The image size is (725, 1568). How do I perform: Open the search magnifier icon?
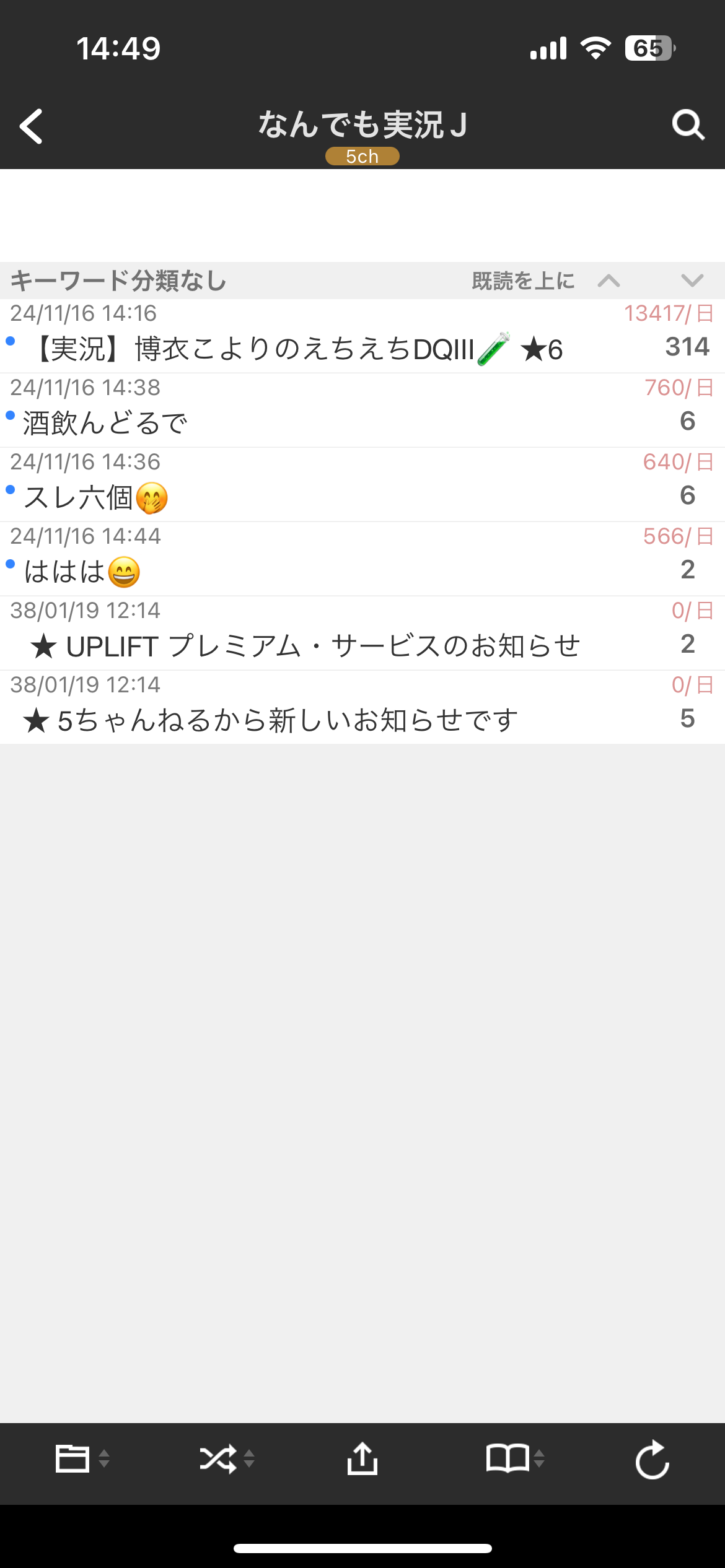pos(688,126)
